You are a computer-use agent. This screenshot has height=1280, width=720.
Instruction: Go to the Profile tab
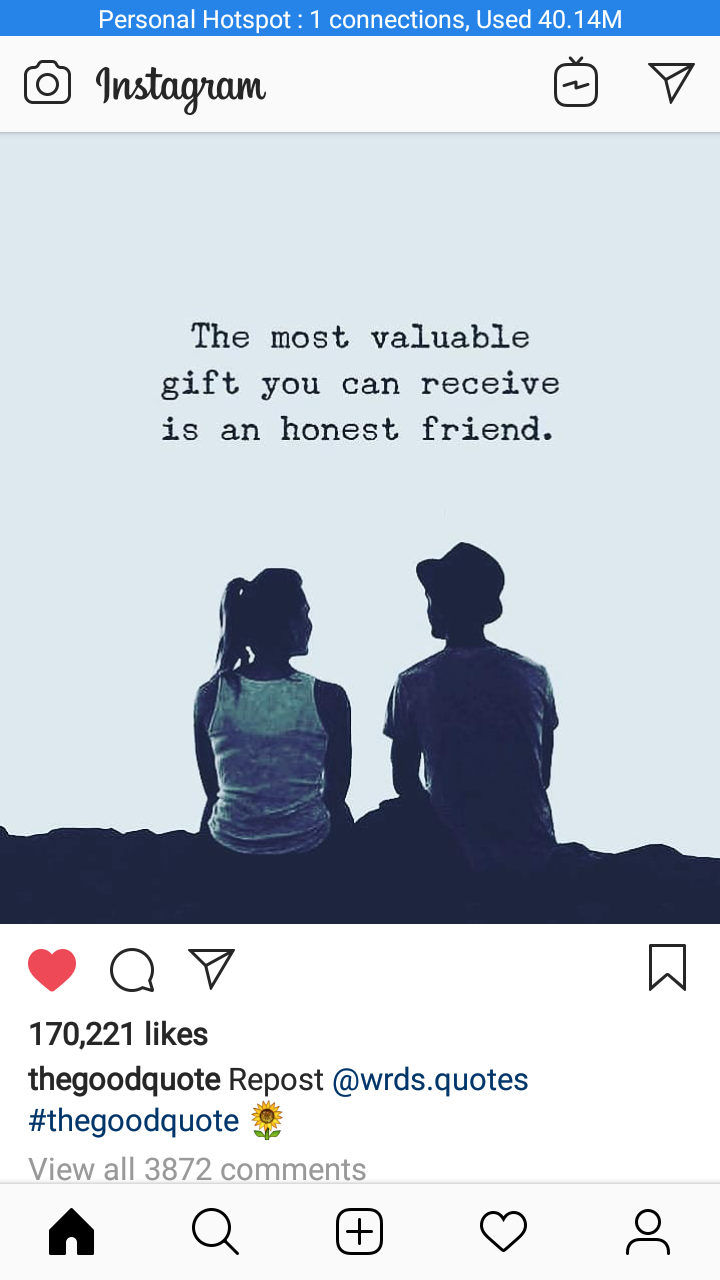pos(647,1232)
